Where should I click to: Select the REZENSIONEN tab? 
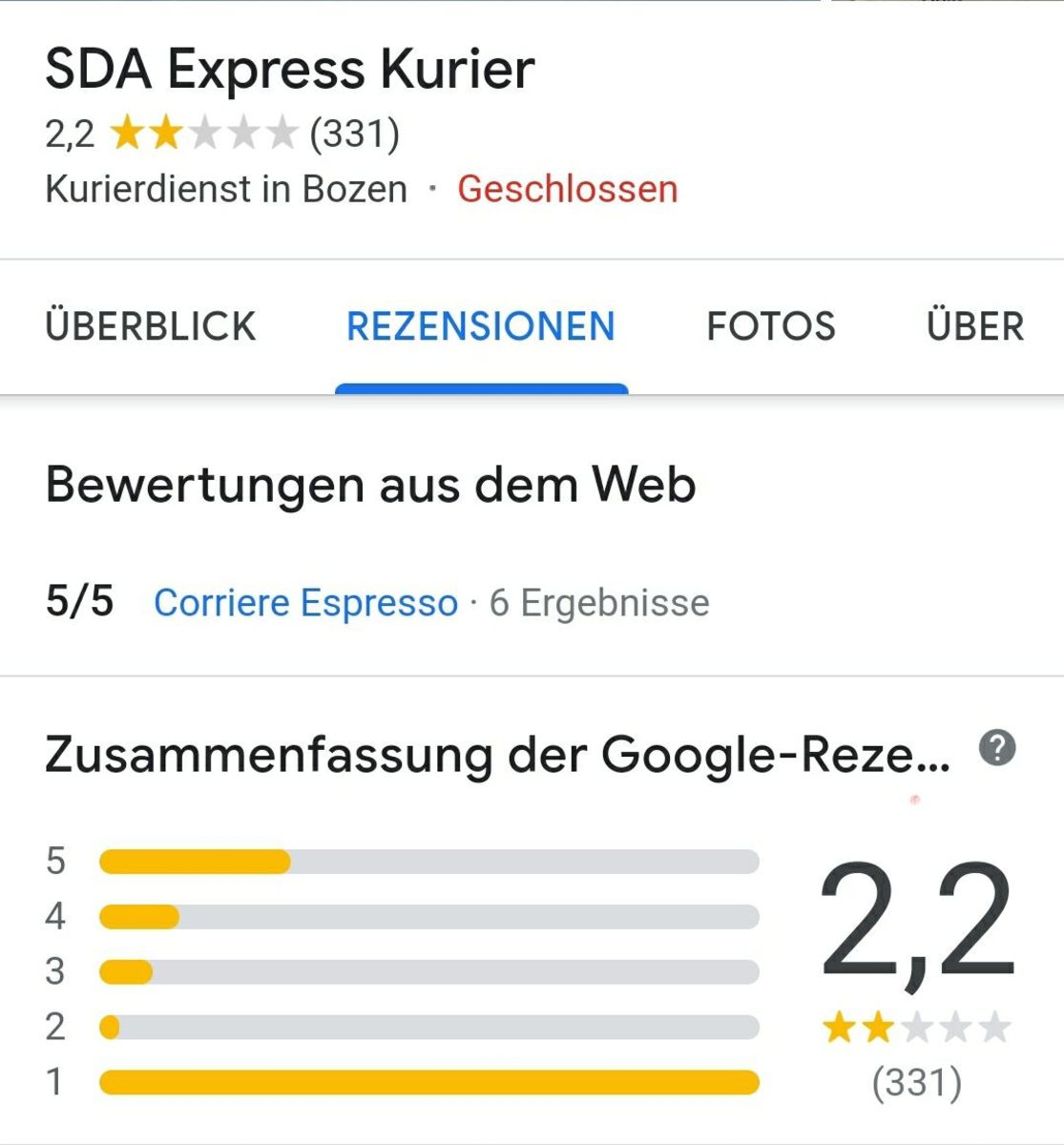tap(480, 326)
